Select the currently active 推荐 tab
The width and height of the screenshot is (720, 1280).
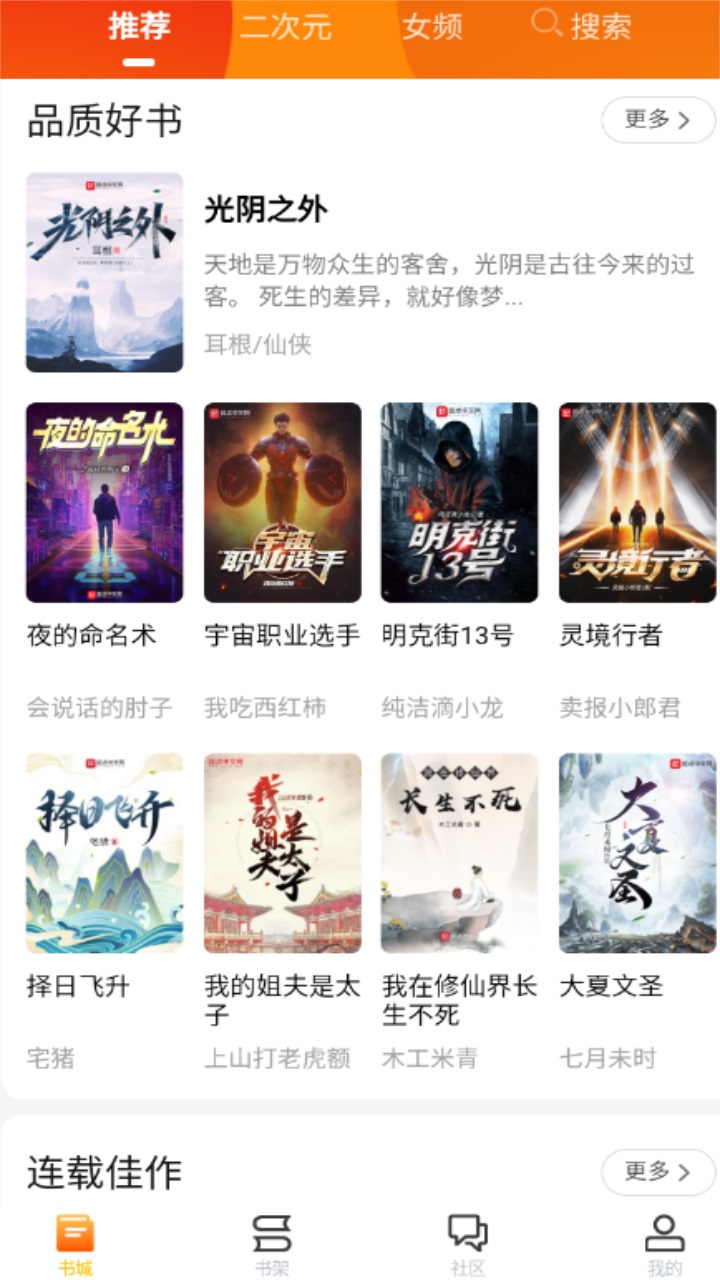[140, 27]
